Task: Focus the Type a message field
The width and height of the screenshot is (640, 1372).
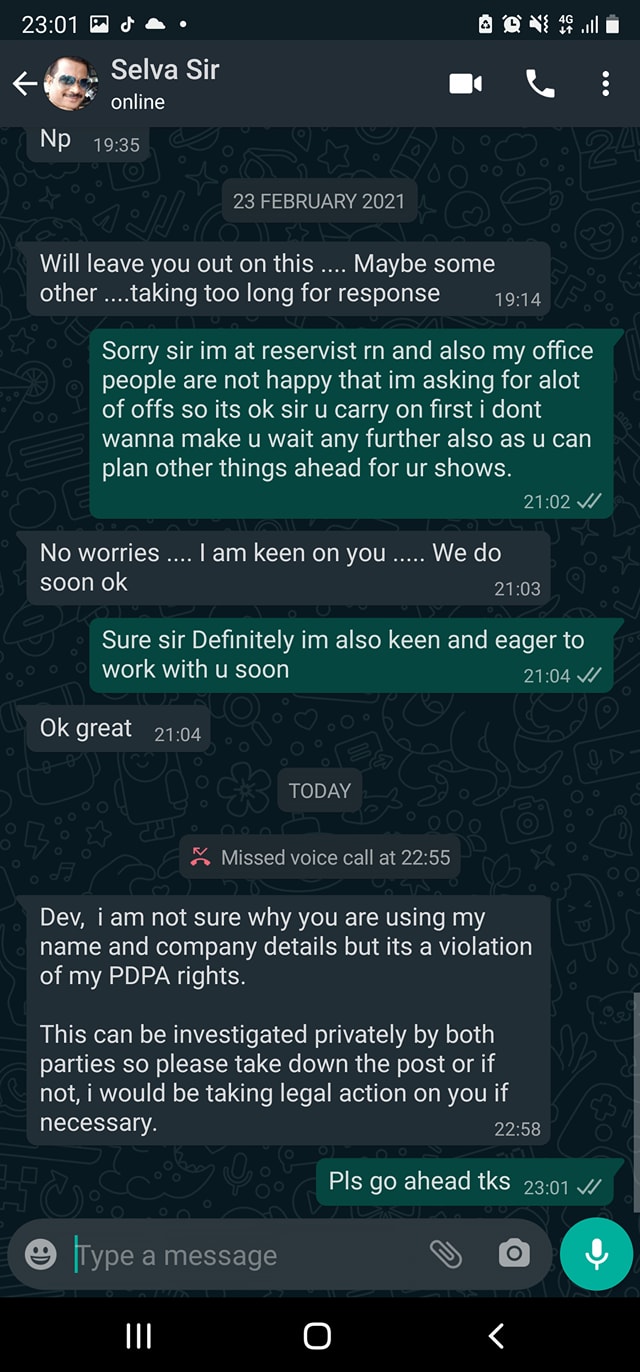Action: click(240, 1255)
